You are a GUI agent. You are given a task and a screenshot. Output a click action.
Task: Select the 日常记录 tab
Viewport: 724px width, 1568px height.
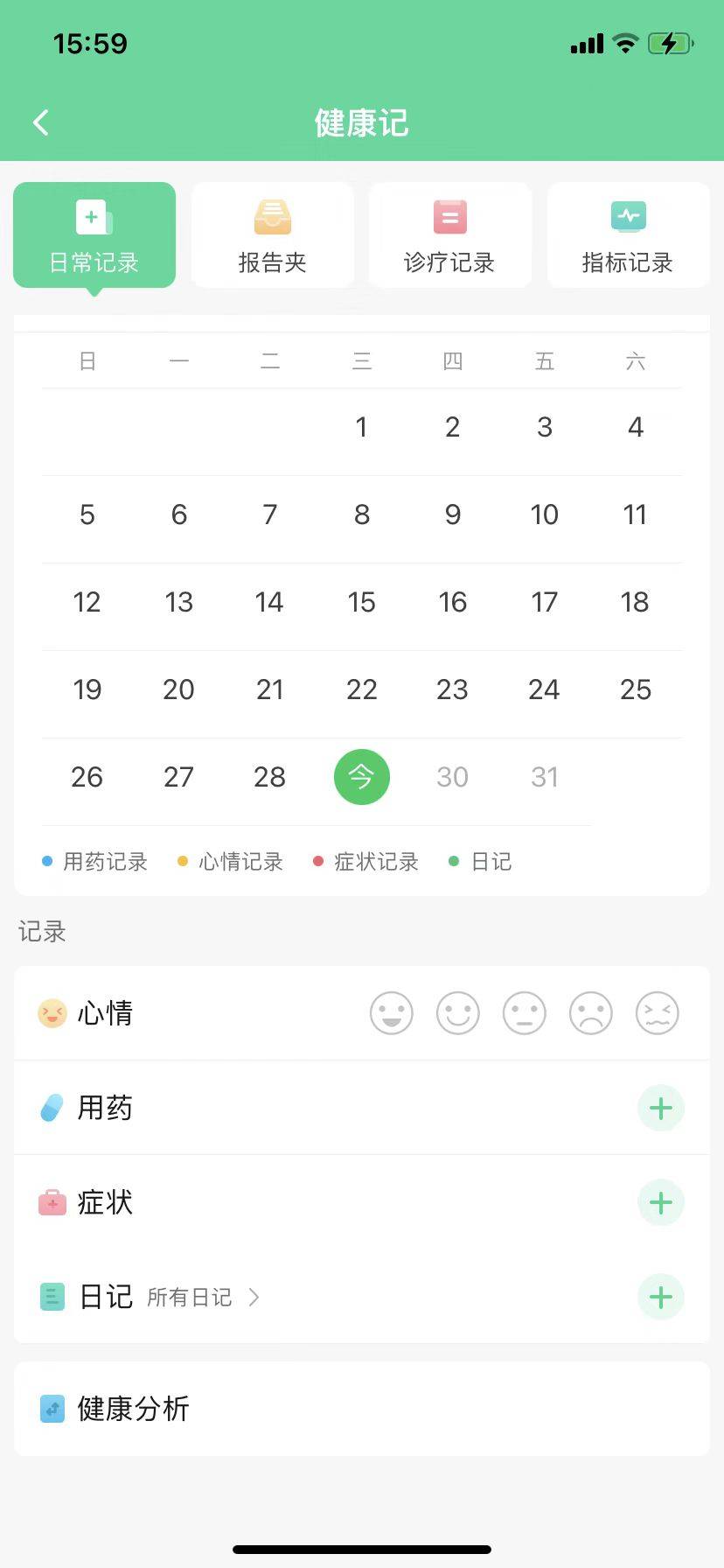click(x=94, y=235)
